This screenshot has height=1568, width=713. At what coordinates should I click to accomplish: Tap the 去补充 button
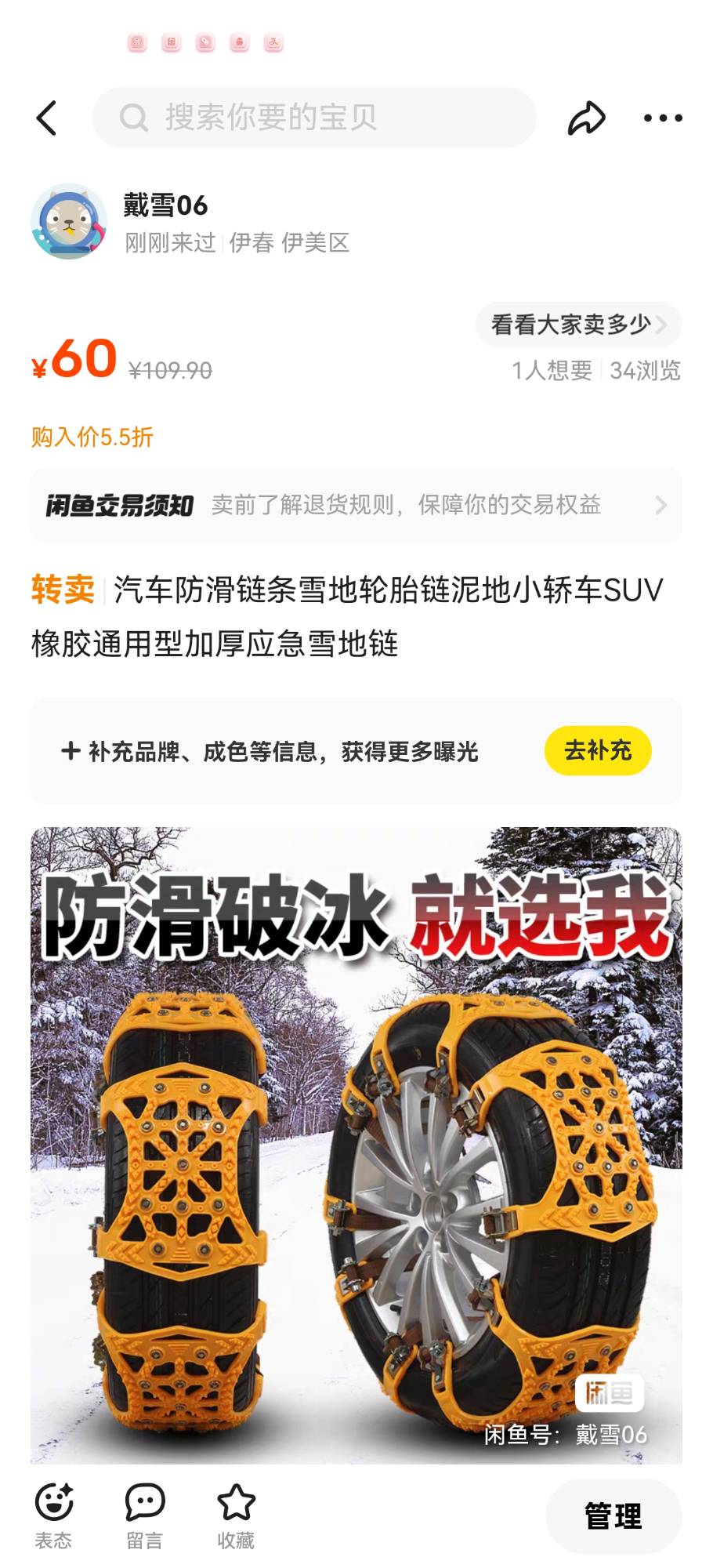598,750
